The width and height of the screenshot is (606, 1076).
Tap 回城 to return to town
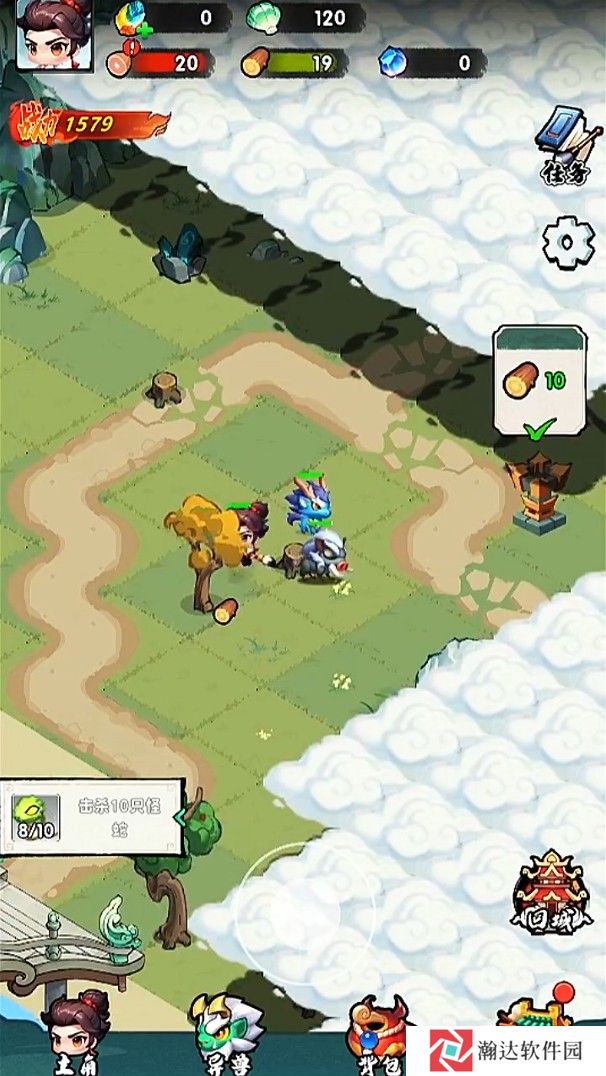(551, 892)
